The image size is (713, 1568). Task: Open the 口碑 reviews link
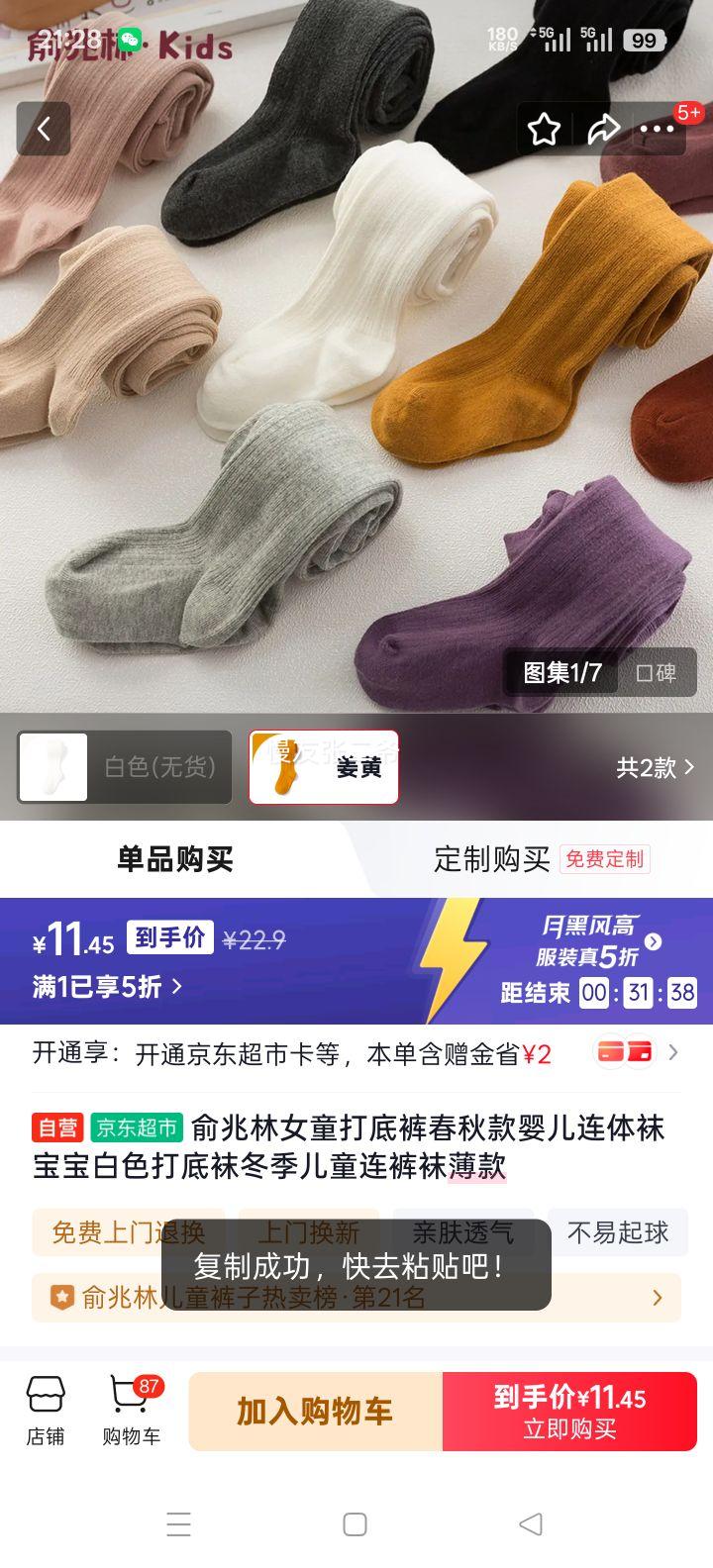tap(657, 671)
